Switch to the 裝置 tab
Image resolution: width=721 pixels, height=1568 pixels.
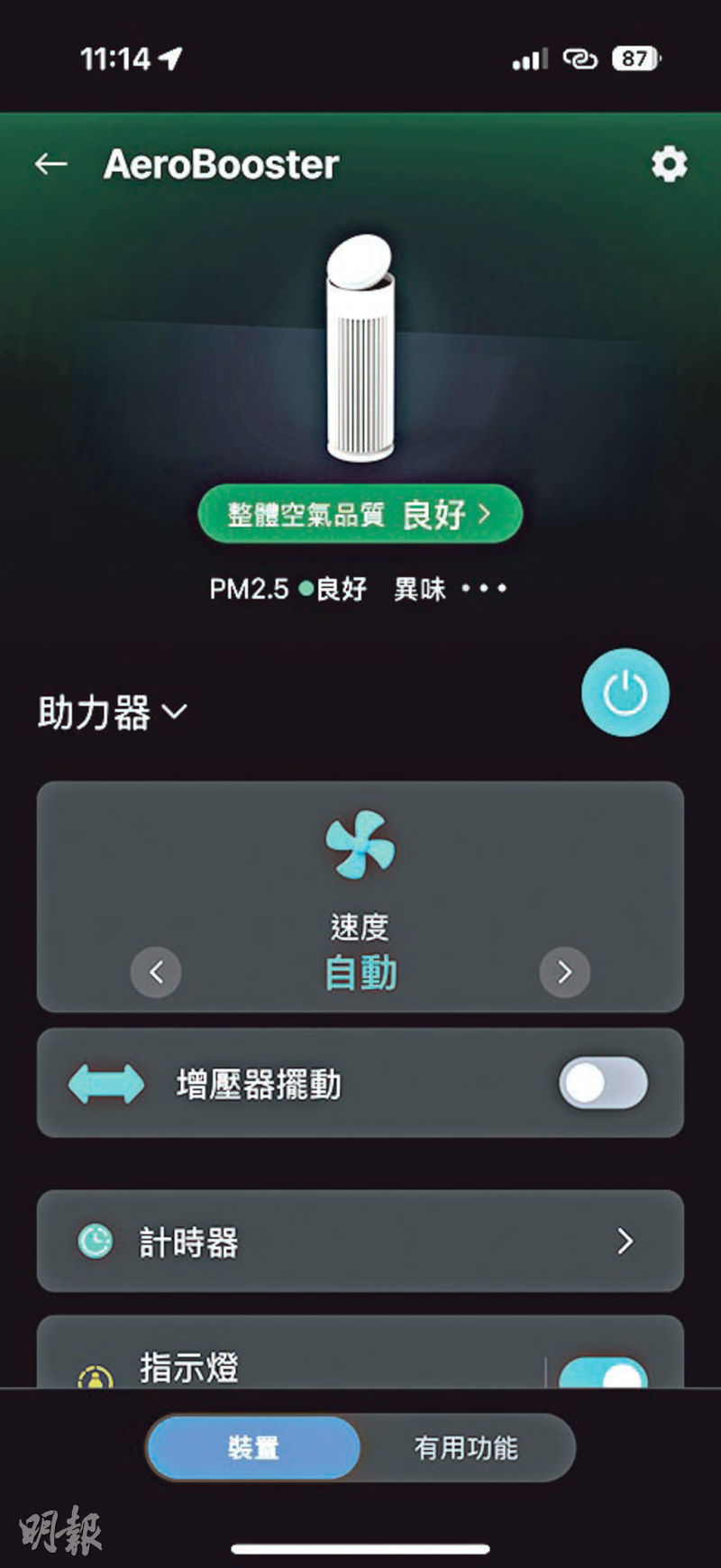tap(253, 1448)
